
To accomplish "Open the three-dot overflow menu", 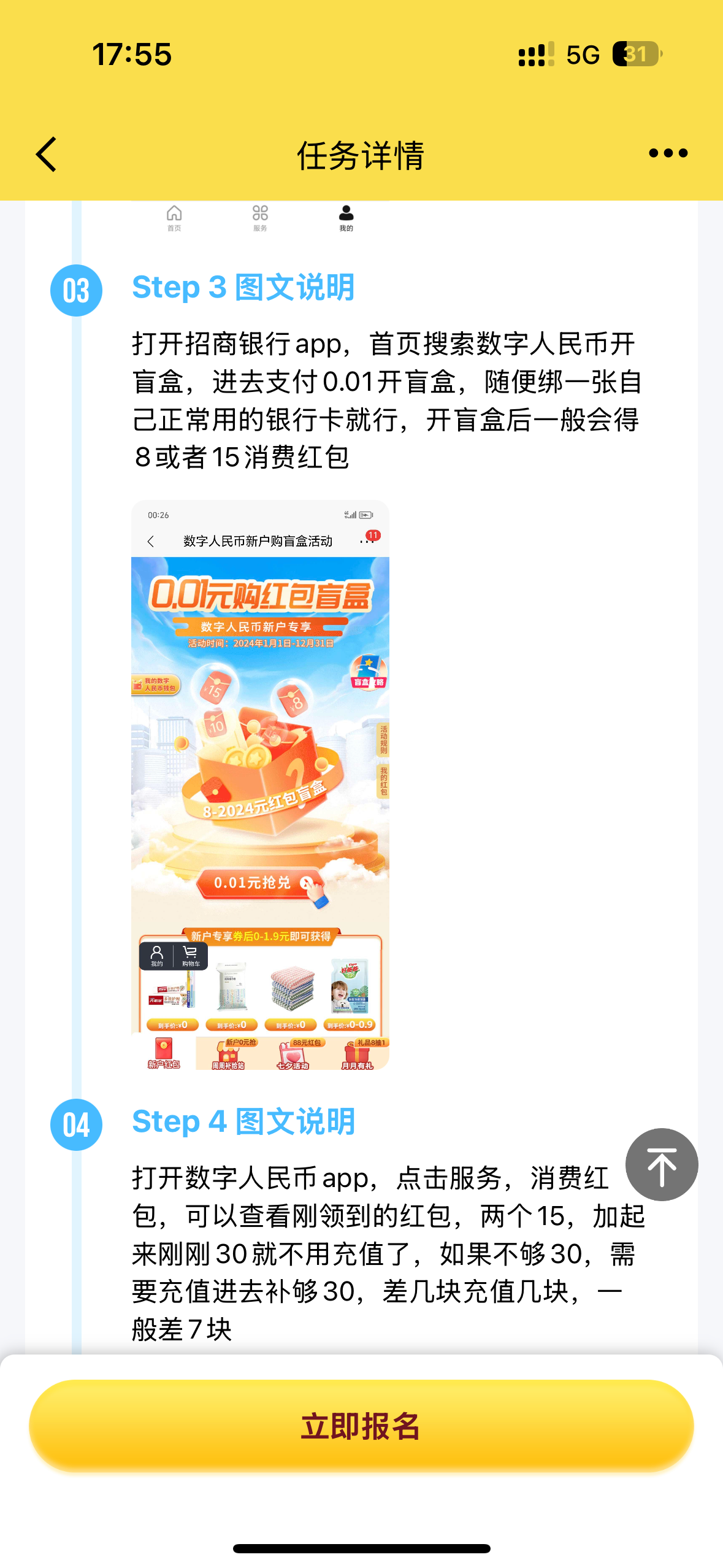I will 668,153.
